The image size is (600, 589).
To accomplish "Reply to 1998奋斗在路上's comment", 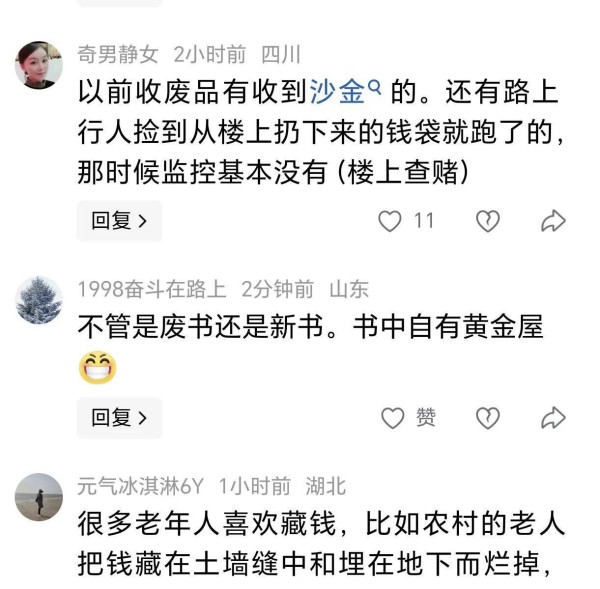I will coord(119,418).
